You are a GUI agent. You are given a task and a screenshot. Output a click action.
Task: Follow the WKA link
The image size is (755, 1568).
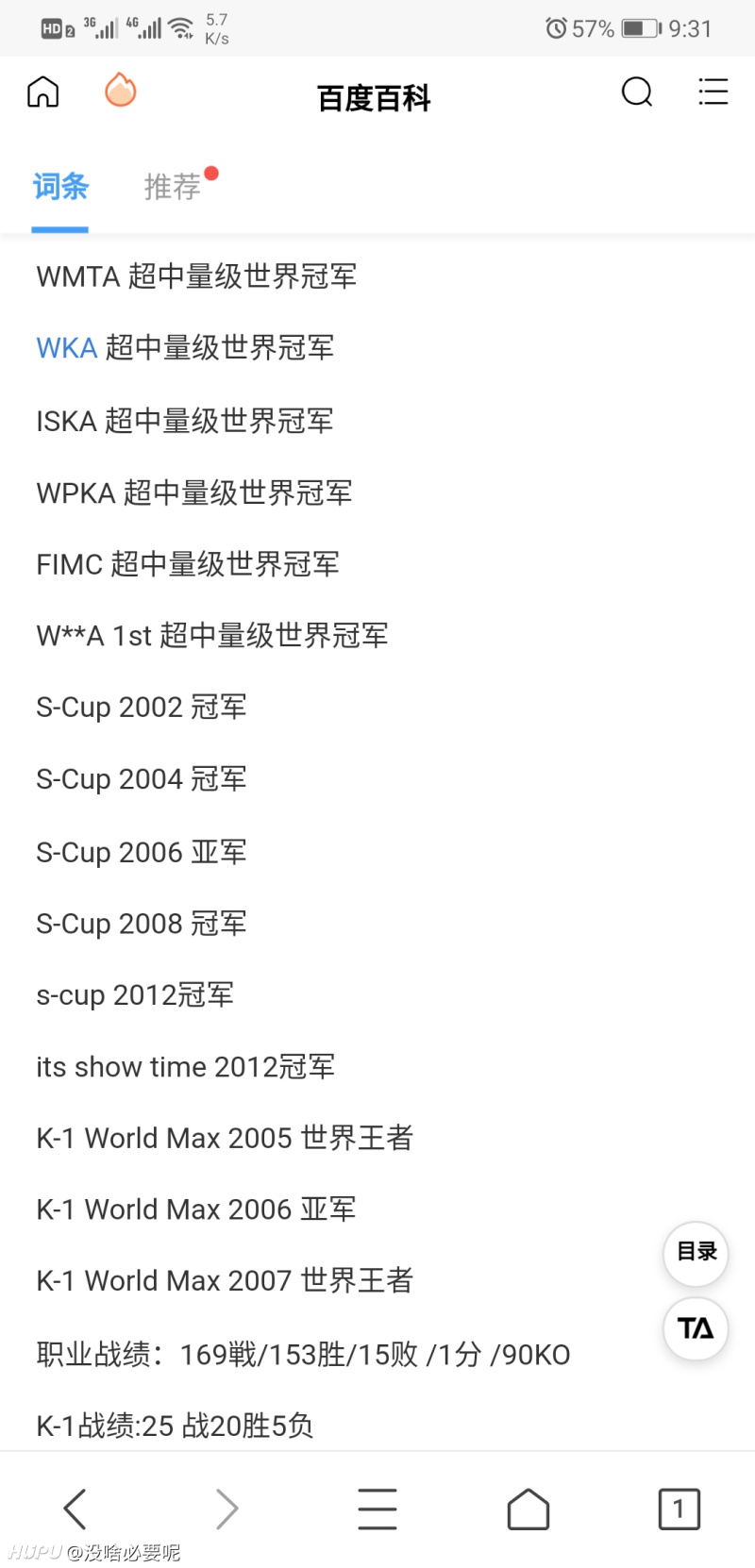67,348
